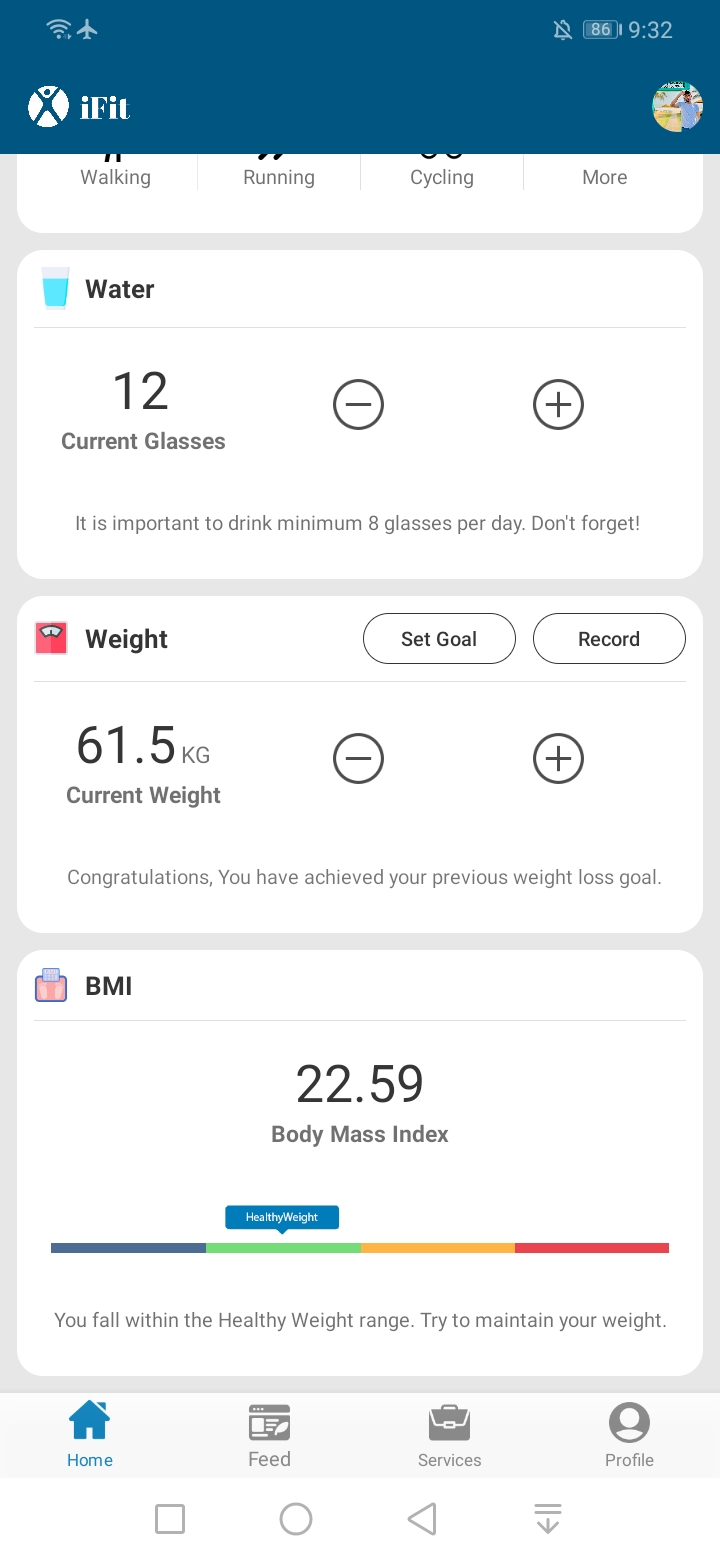Select the Cycling activity
This screenshot has width=720, height=1560.
[442, 171]
